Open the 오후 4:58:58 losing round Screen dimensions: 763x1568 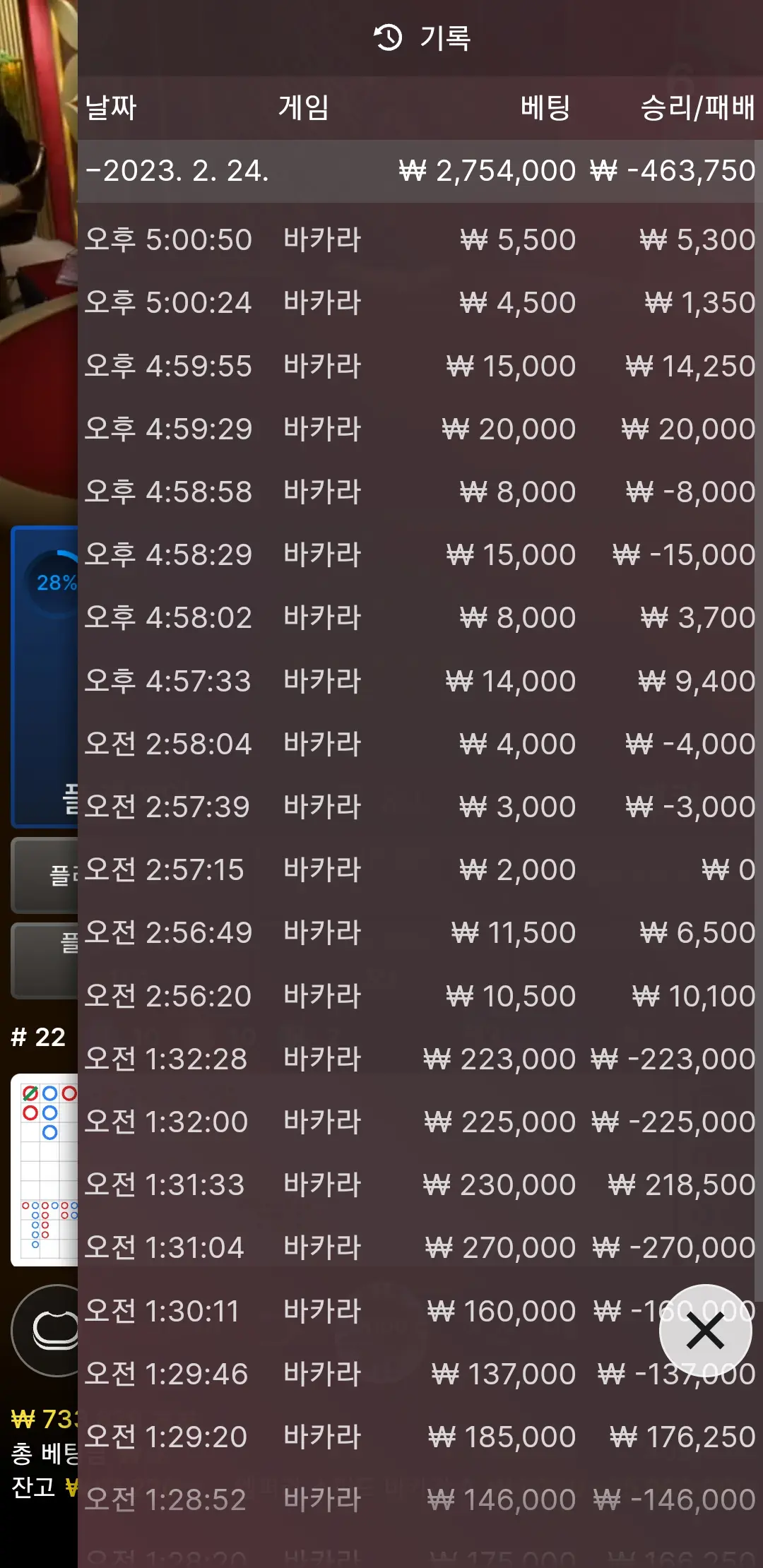pyautogui.click(x=420, y=492)
